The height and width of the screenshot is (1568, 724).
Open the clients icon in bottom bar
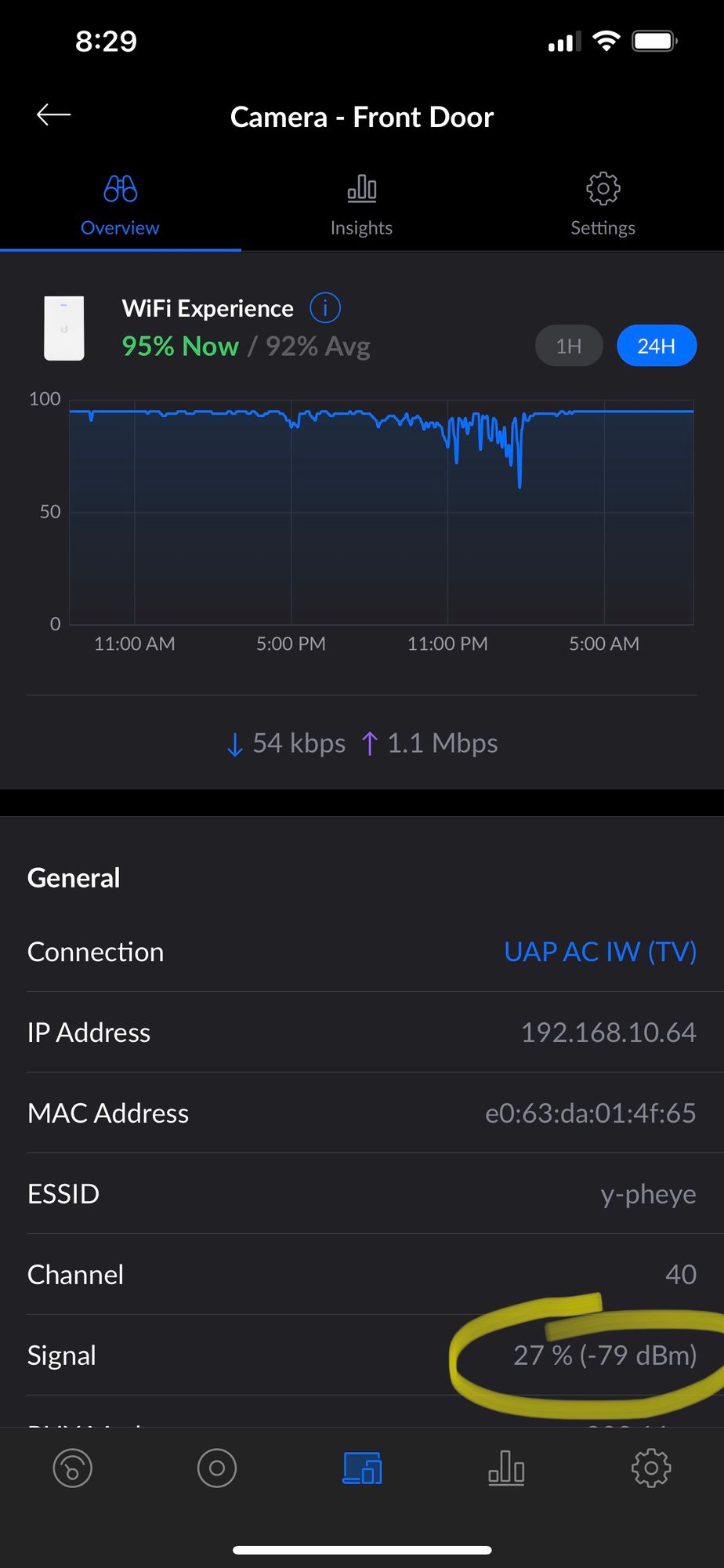[362, 1468]
